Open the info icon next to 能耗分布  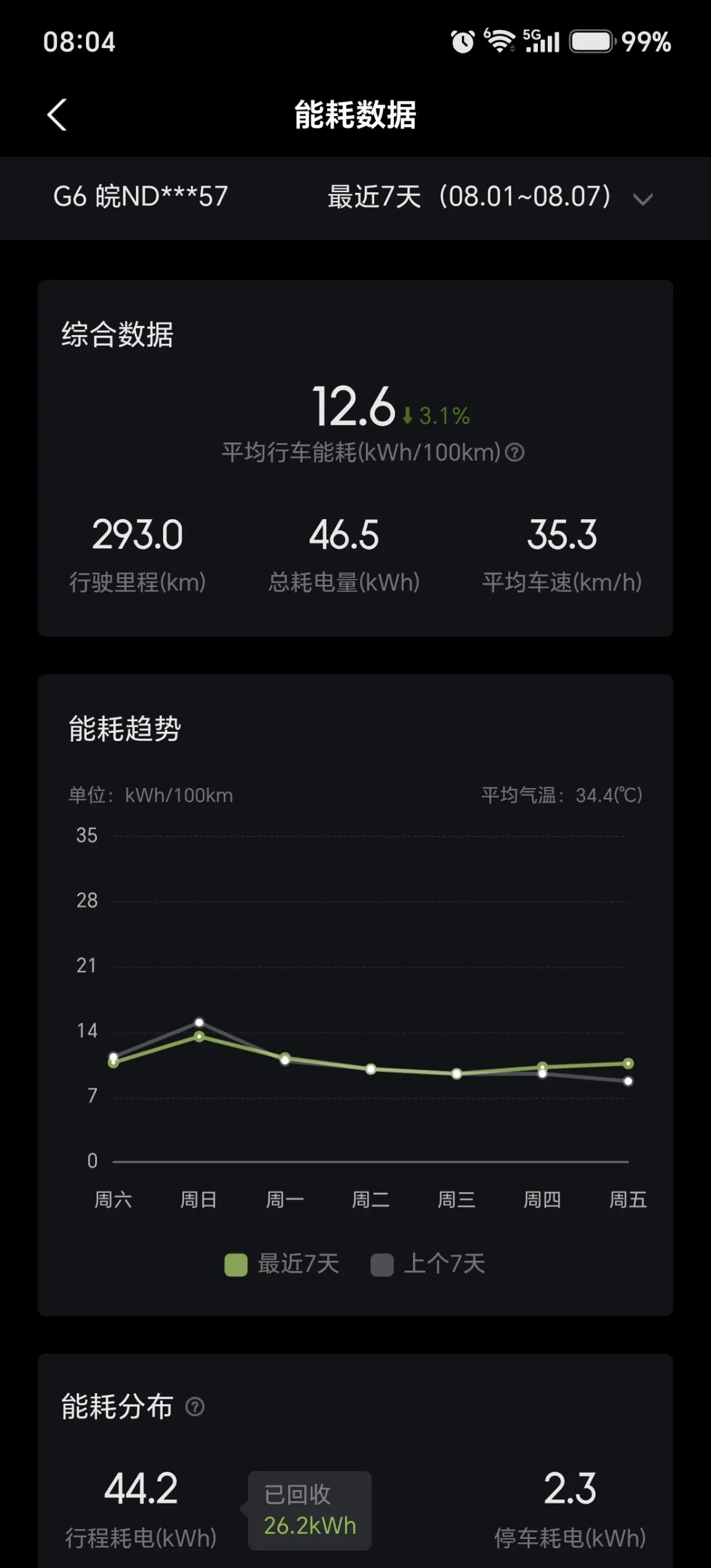point(195,1407)
